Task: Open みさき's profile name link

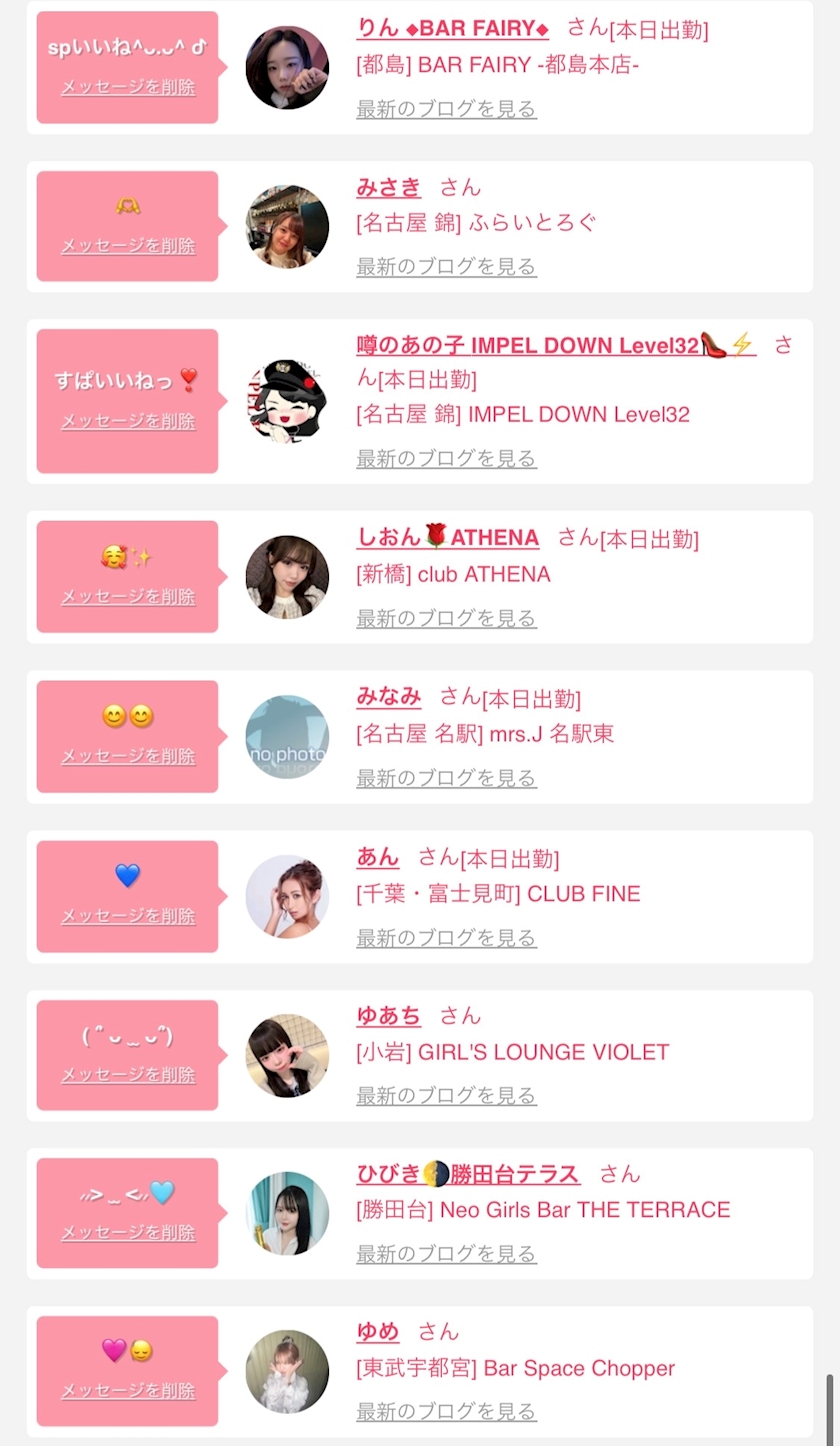Action: [x=389, y=187]
